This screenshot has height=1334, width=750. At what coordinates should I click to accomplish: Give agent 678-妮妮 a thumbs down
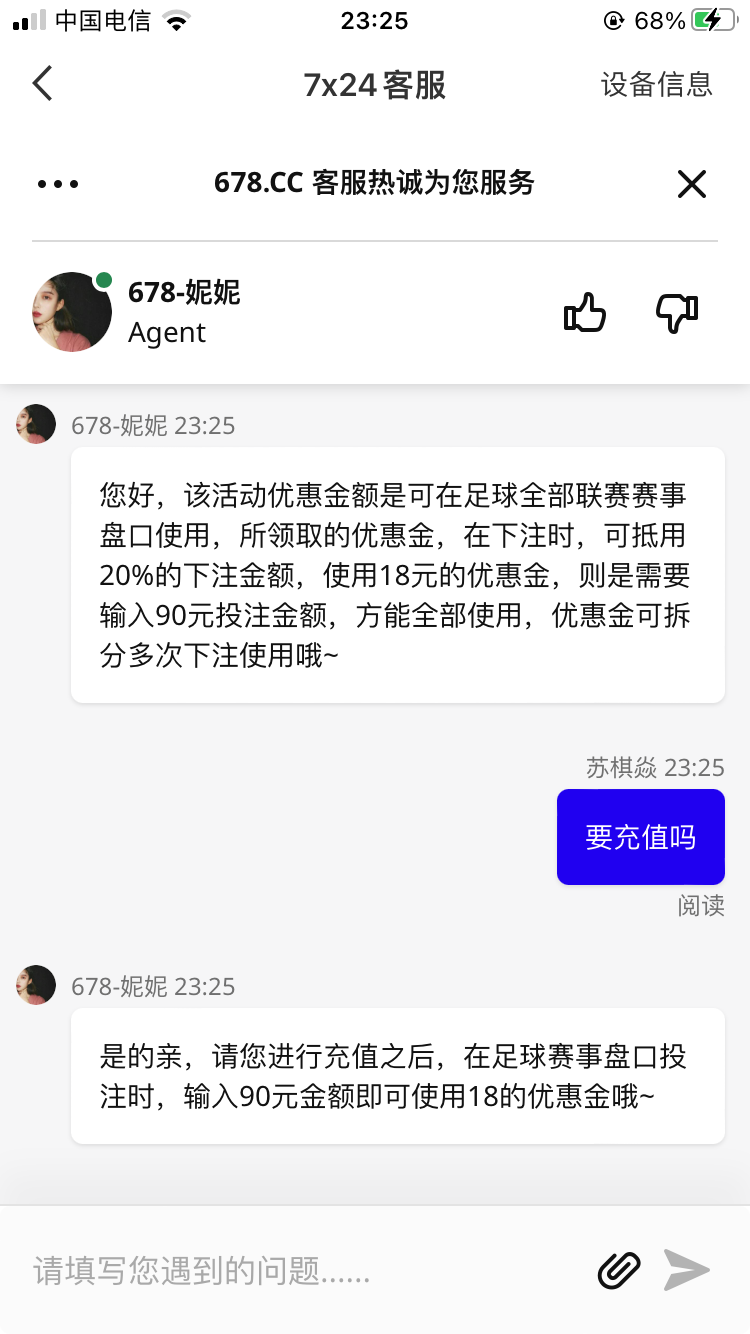pyautogui.click(x=677, y=313)
